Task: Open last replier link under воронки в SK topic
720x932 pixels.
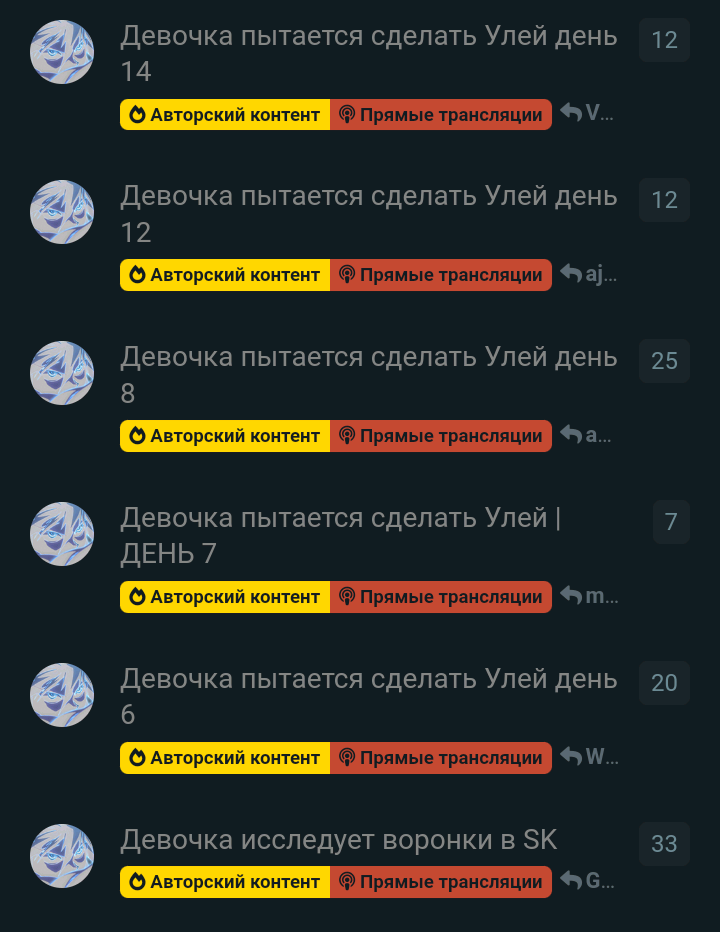Action: click(587, 881)
